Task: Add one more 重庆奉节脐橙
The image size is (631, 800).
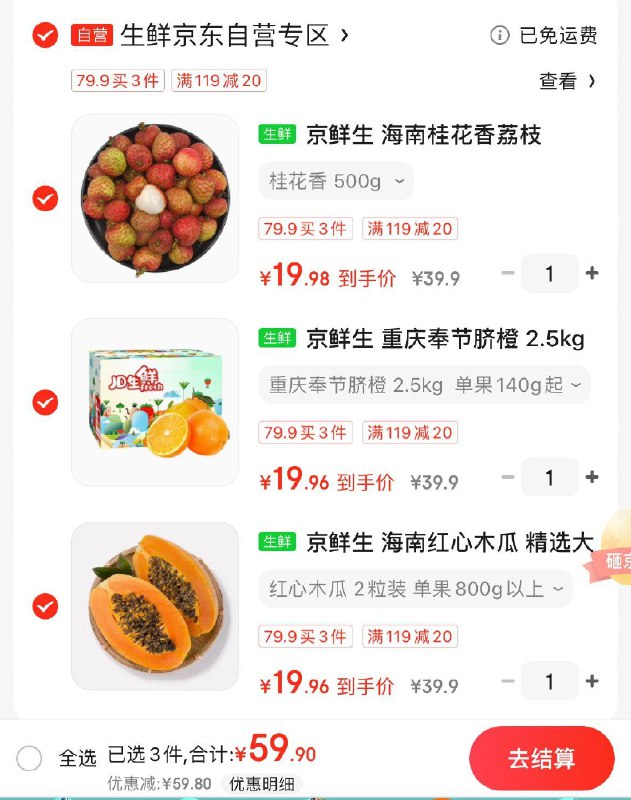Action: [x=592, y=478]
